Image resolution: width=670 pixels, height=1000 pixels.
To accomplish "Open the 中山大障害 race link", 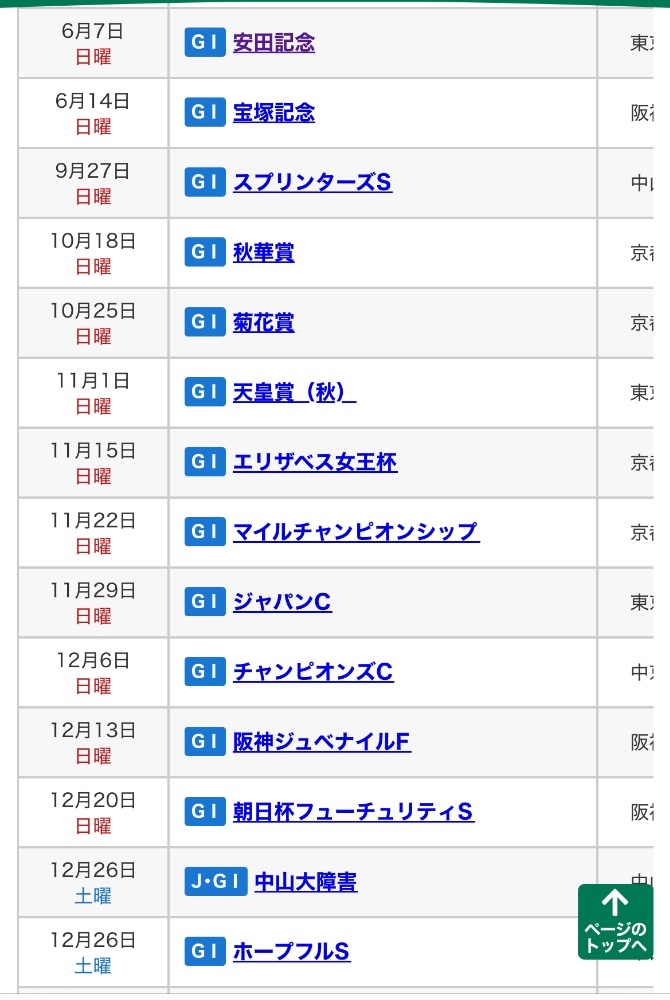I will (305, 882).
